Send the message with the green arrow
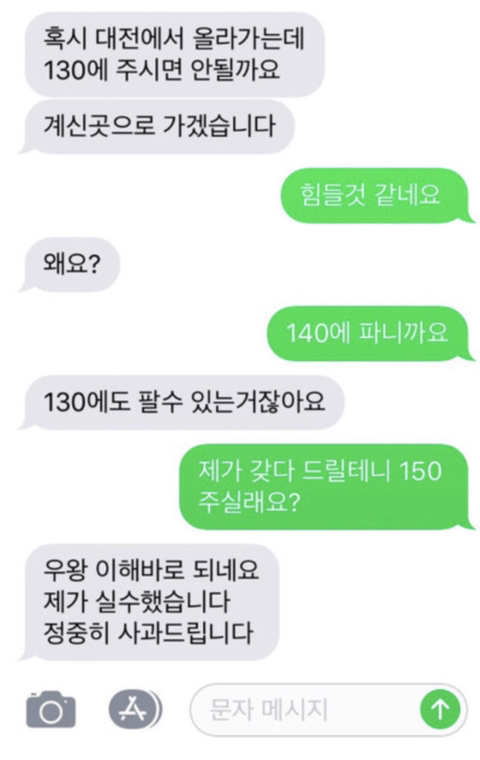The width and height of the screenshot is (480, 760). 440,710
